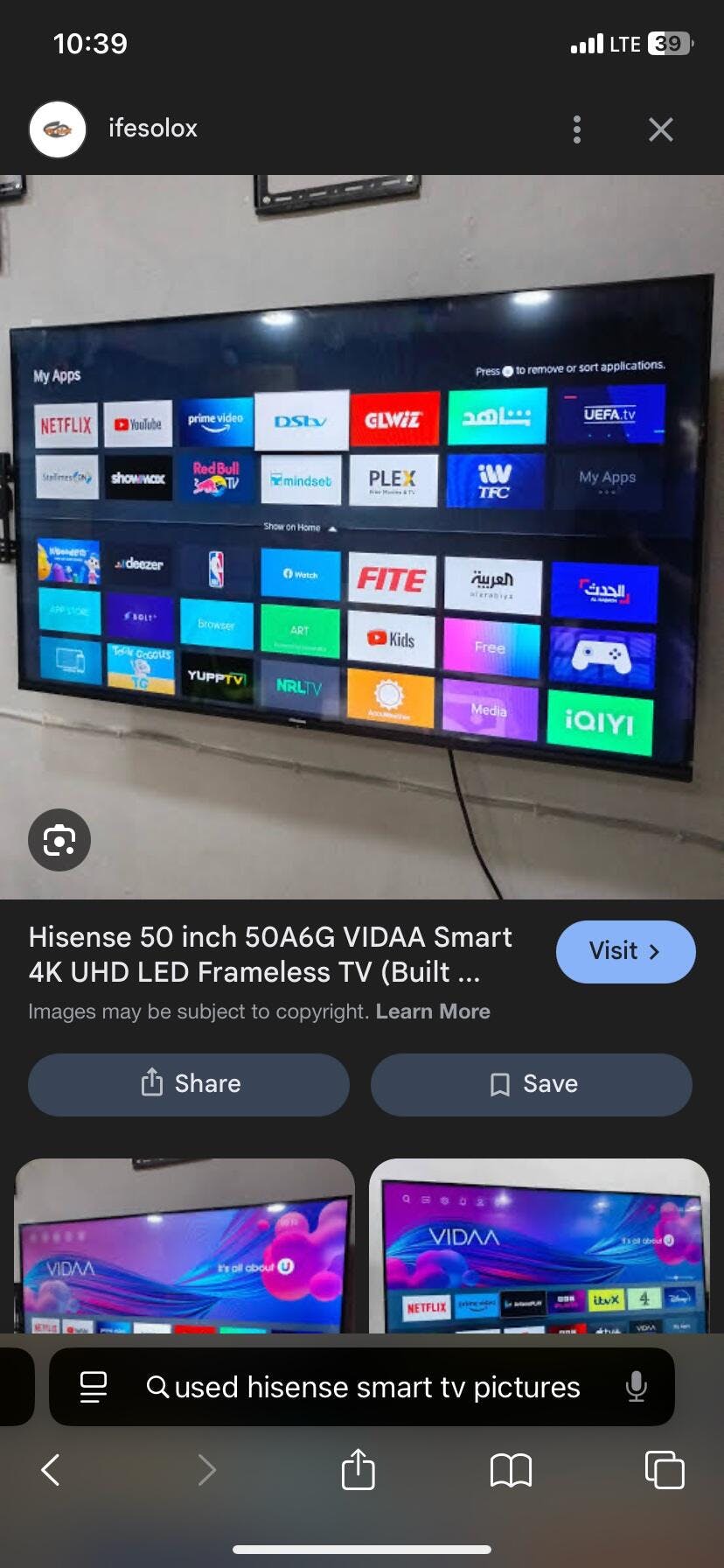The image size is (724, 1568).
Task: Open the related image showing VIDAA purple screen
Action: [x=184, y=1246]
